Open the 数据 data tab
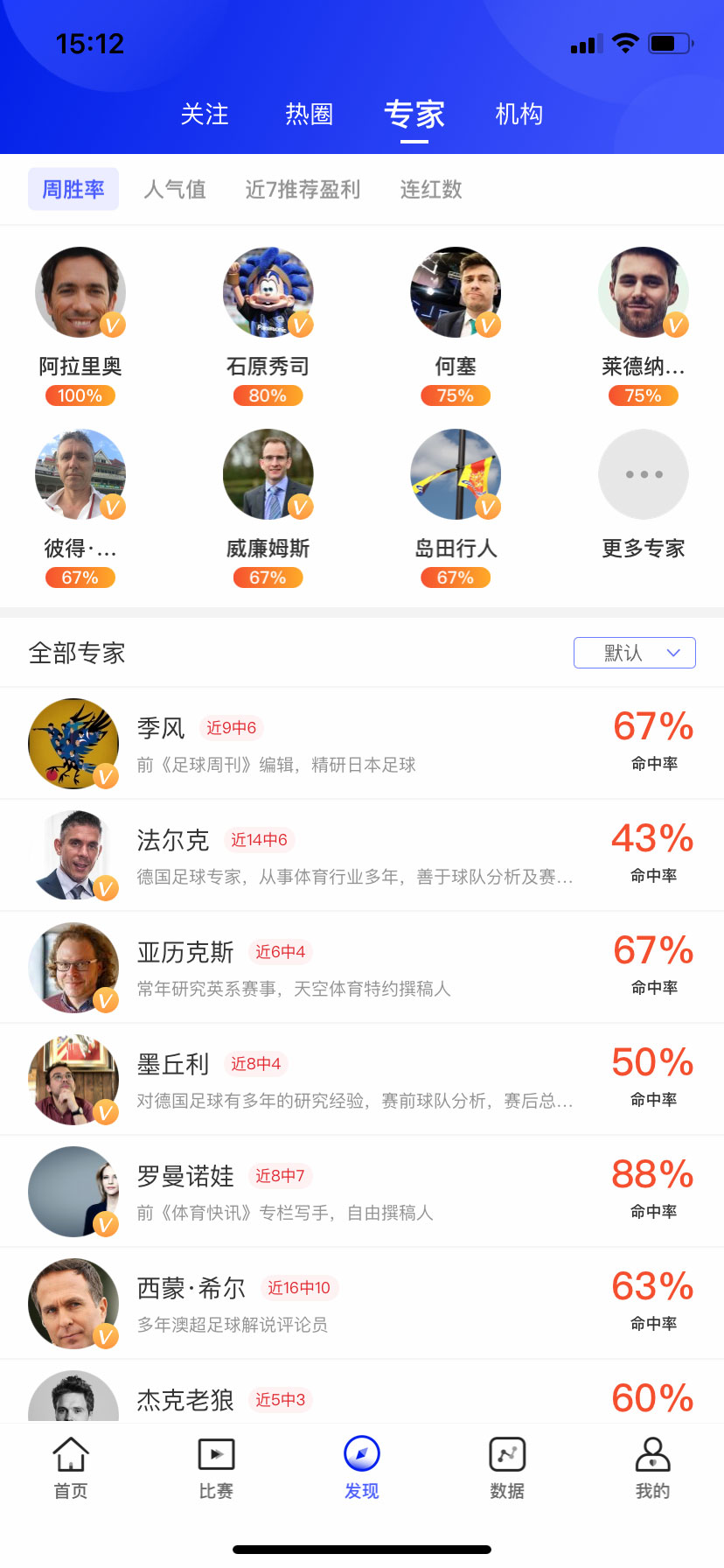The width and height of the screenshot is (724, 1568). click(507, 1467)
